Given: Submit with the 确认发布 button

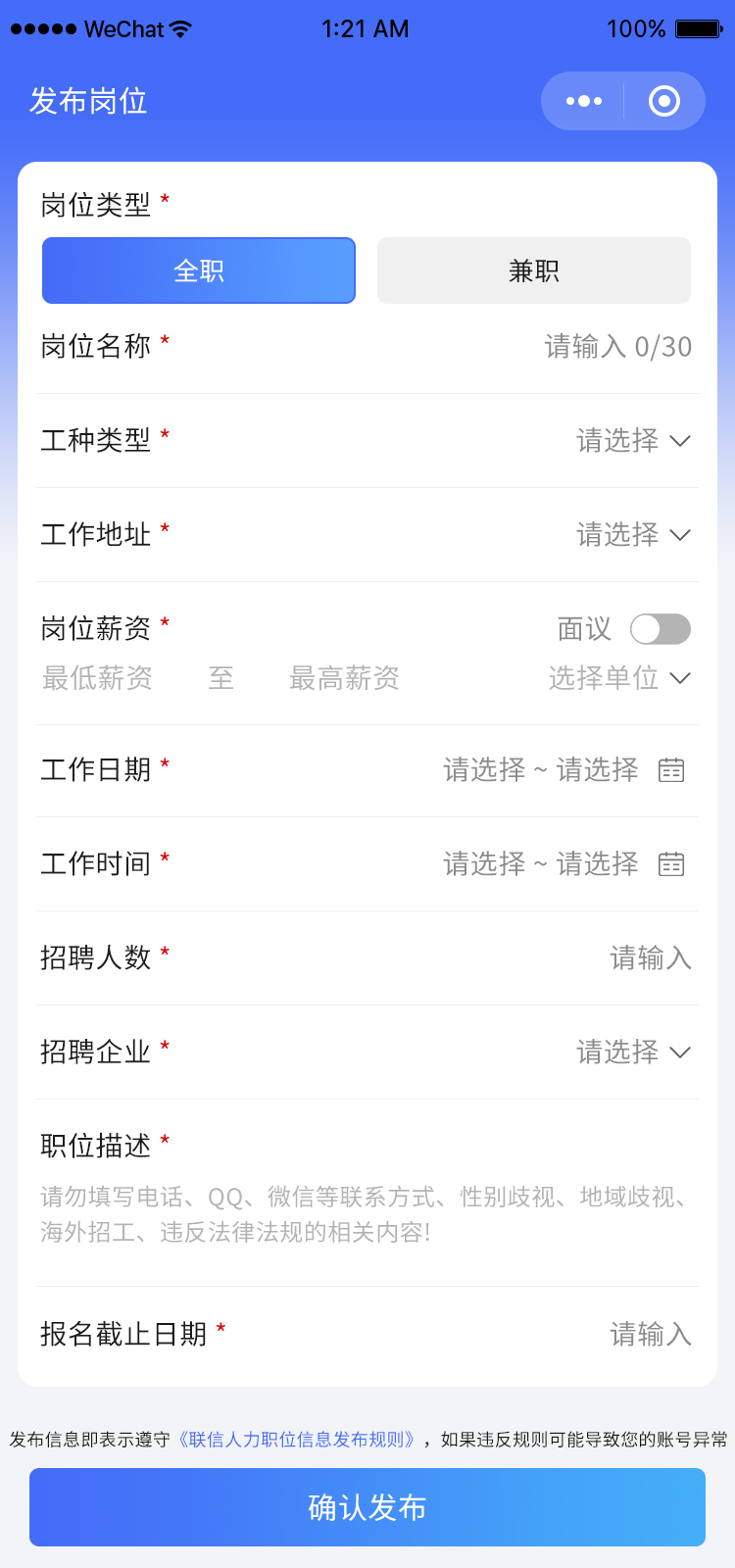Looking at the screenshot, I should pos(367,1507).
